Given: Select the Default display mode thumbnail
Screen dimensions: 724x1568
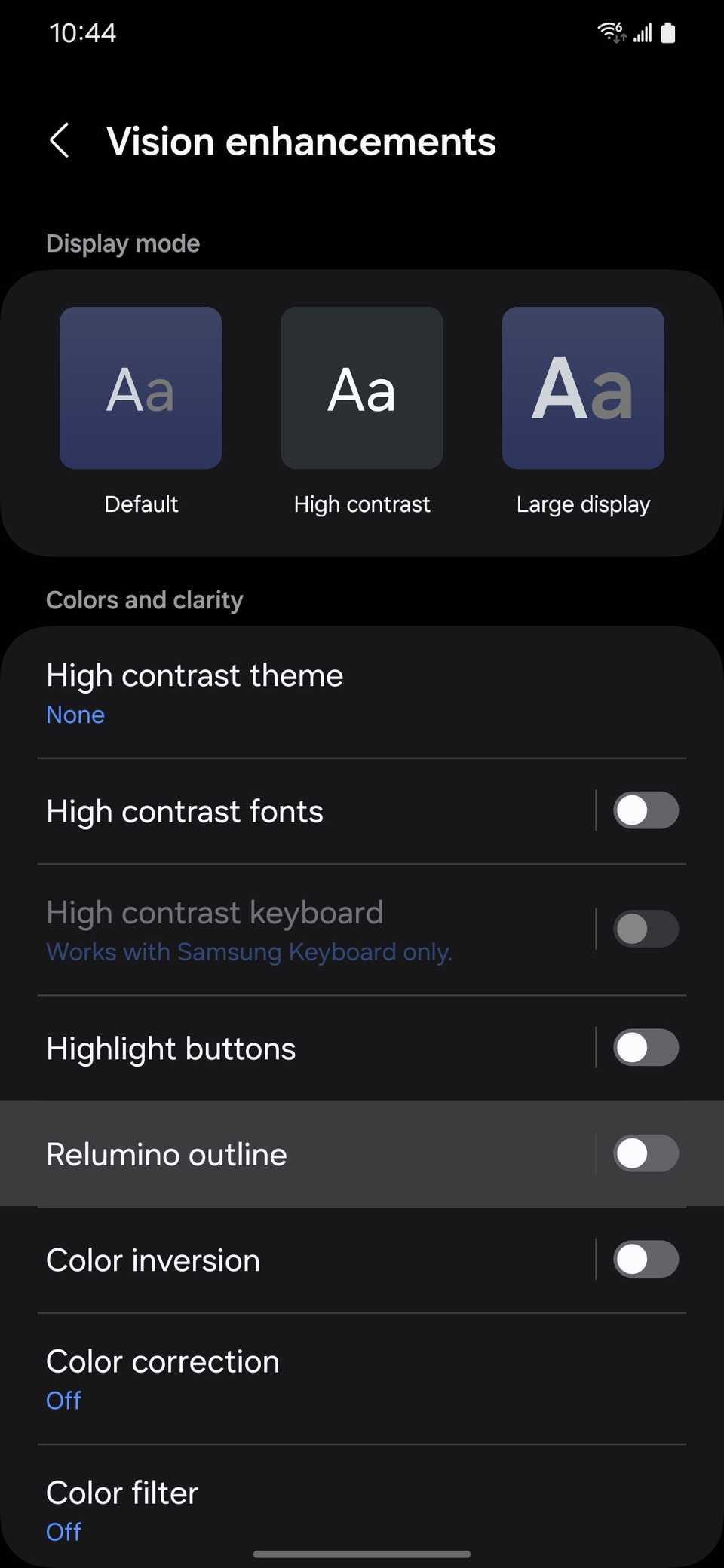Looking at the screenshot, I should pos(140,387).
